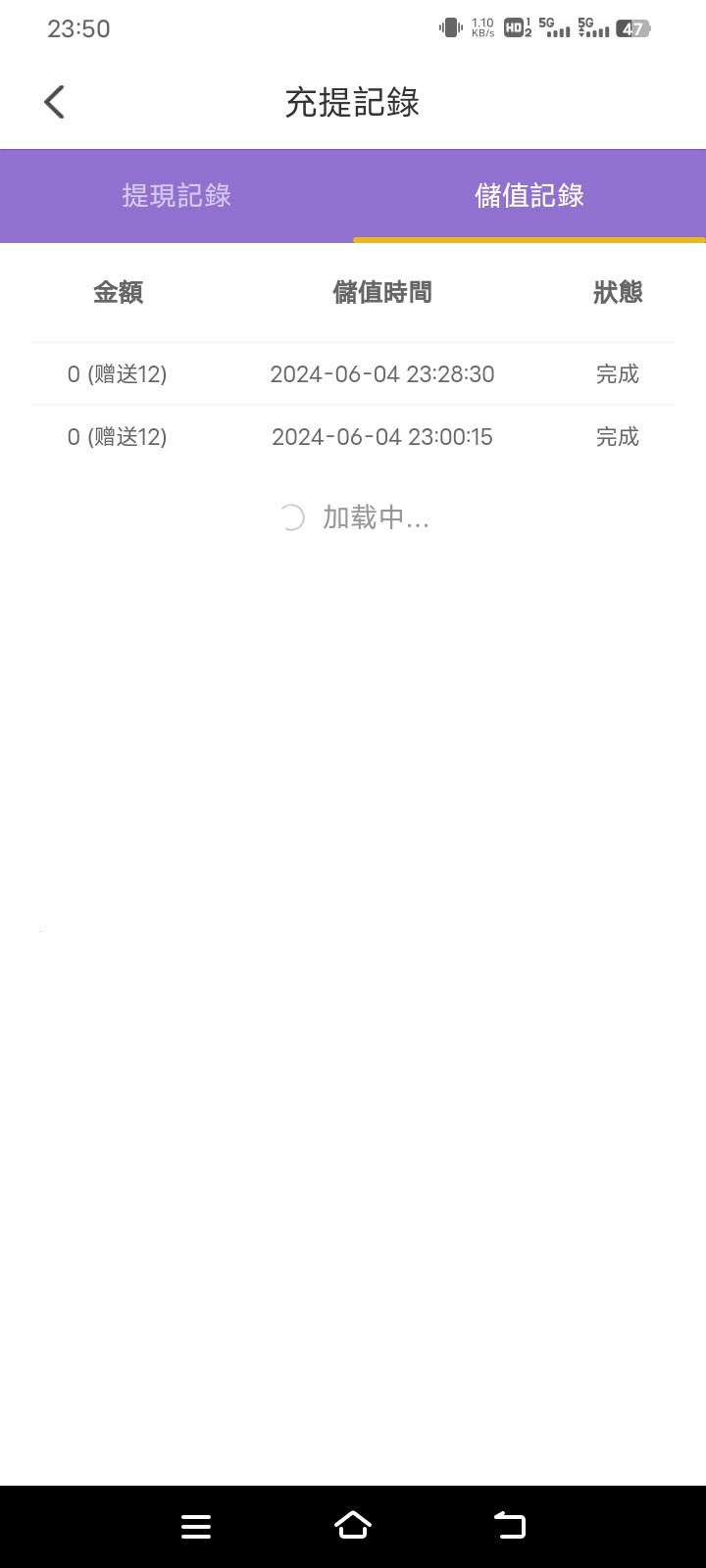Tap 完成 status of the first record
The width and height of the screenshot is (706, 1568).
coord(618,373)
